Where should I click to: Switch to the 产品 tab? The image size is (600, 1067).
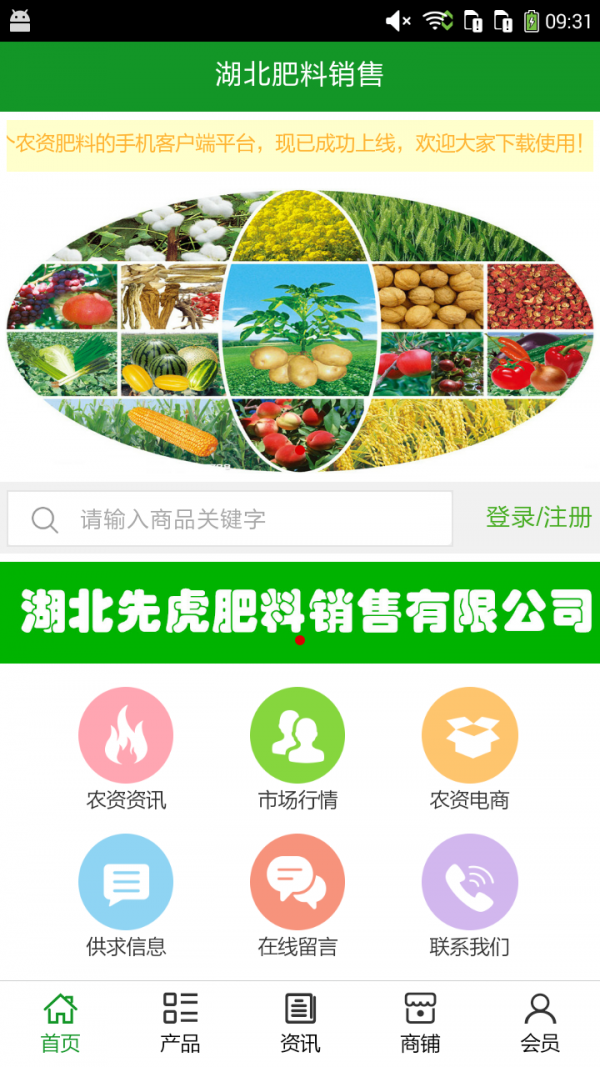pos(180,1022)
